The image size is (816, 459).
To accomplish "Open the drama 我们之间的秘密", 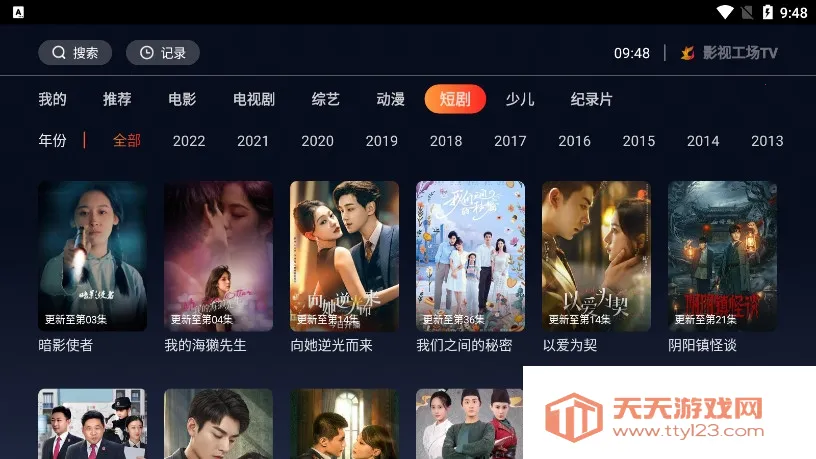I will click(x=470, y=256).
